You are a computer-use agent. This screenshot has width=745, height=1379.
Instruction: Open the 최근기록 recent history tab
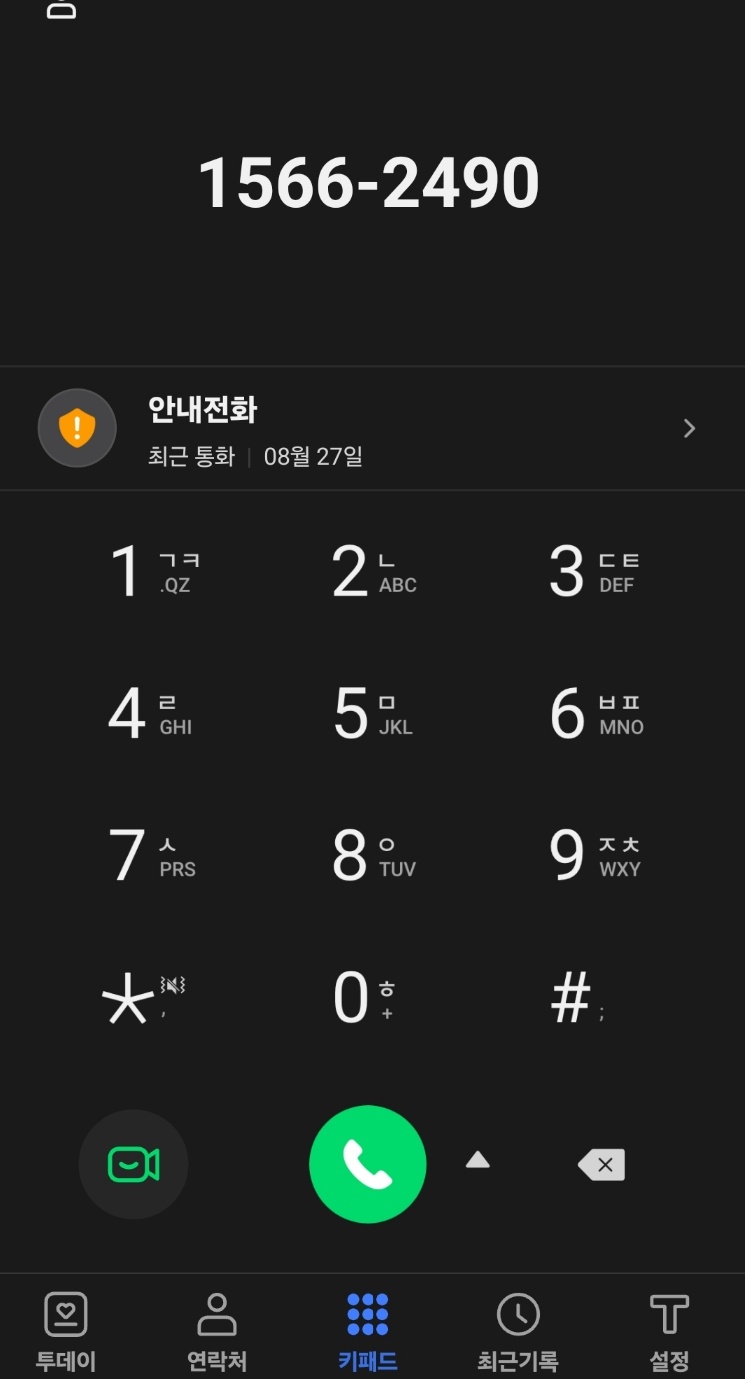518,1330
